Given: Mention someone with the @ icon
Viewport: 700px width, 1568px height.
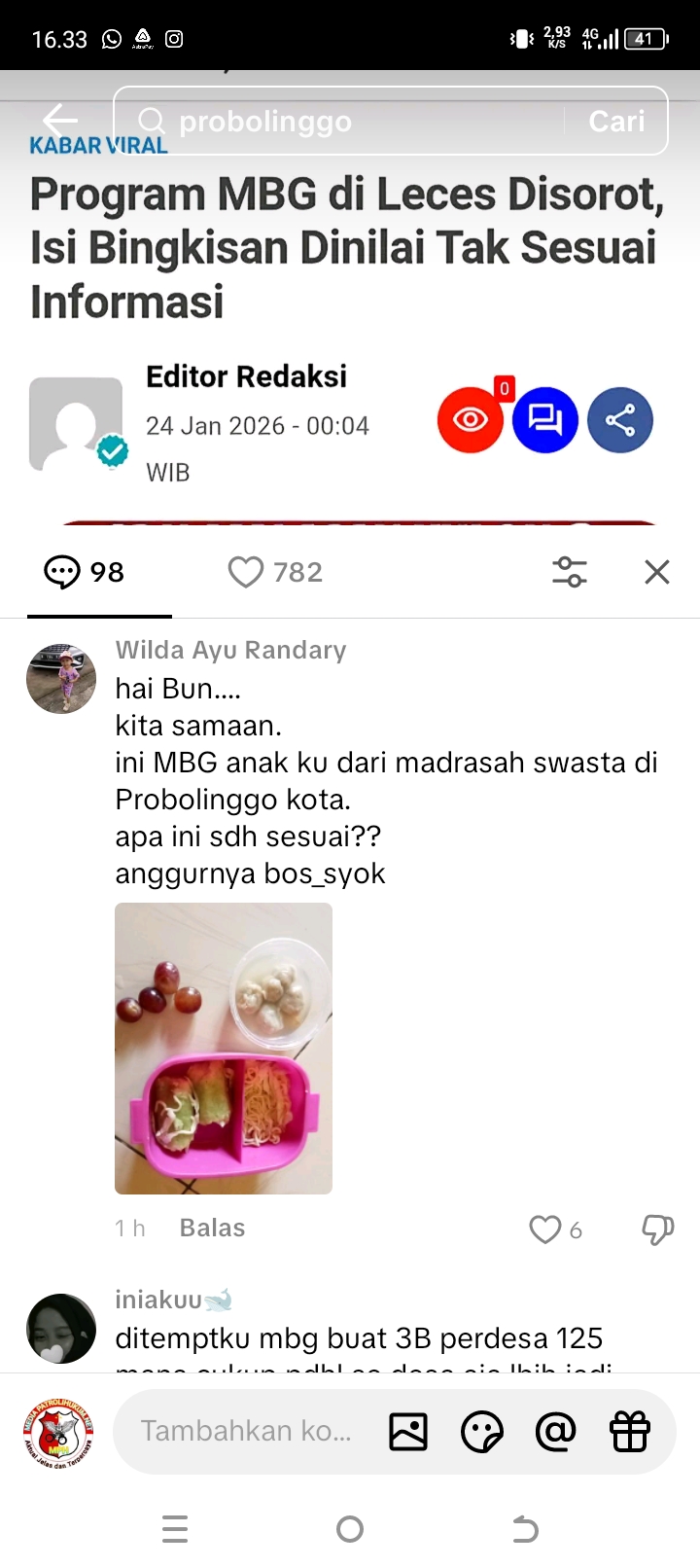Looking at the screenshot, I should (555, 1431).
